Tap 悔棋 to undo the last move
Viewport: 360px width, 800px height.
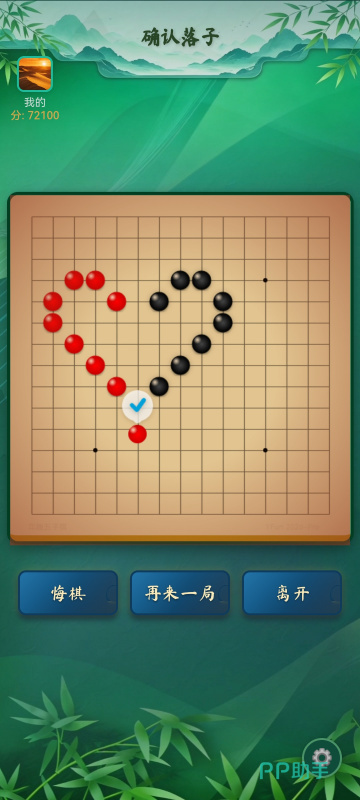pyautogui.click(x=68, y=593)
